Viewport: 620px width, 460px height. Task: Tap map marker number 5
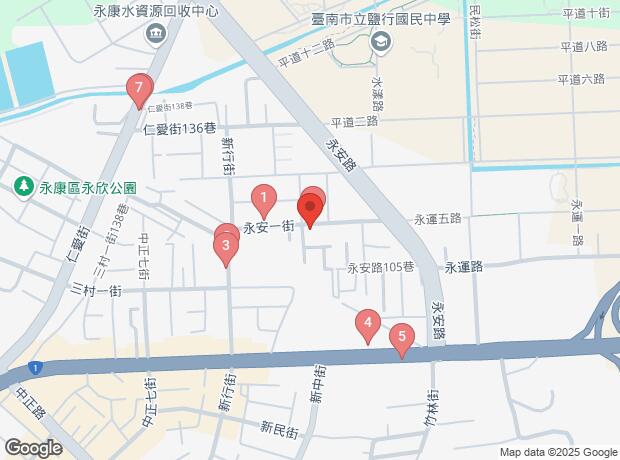click(402, 337)
